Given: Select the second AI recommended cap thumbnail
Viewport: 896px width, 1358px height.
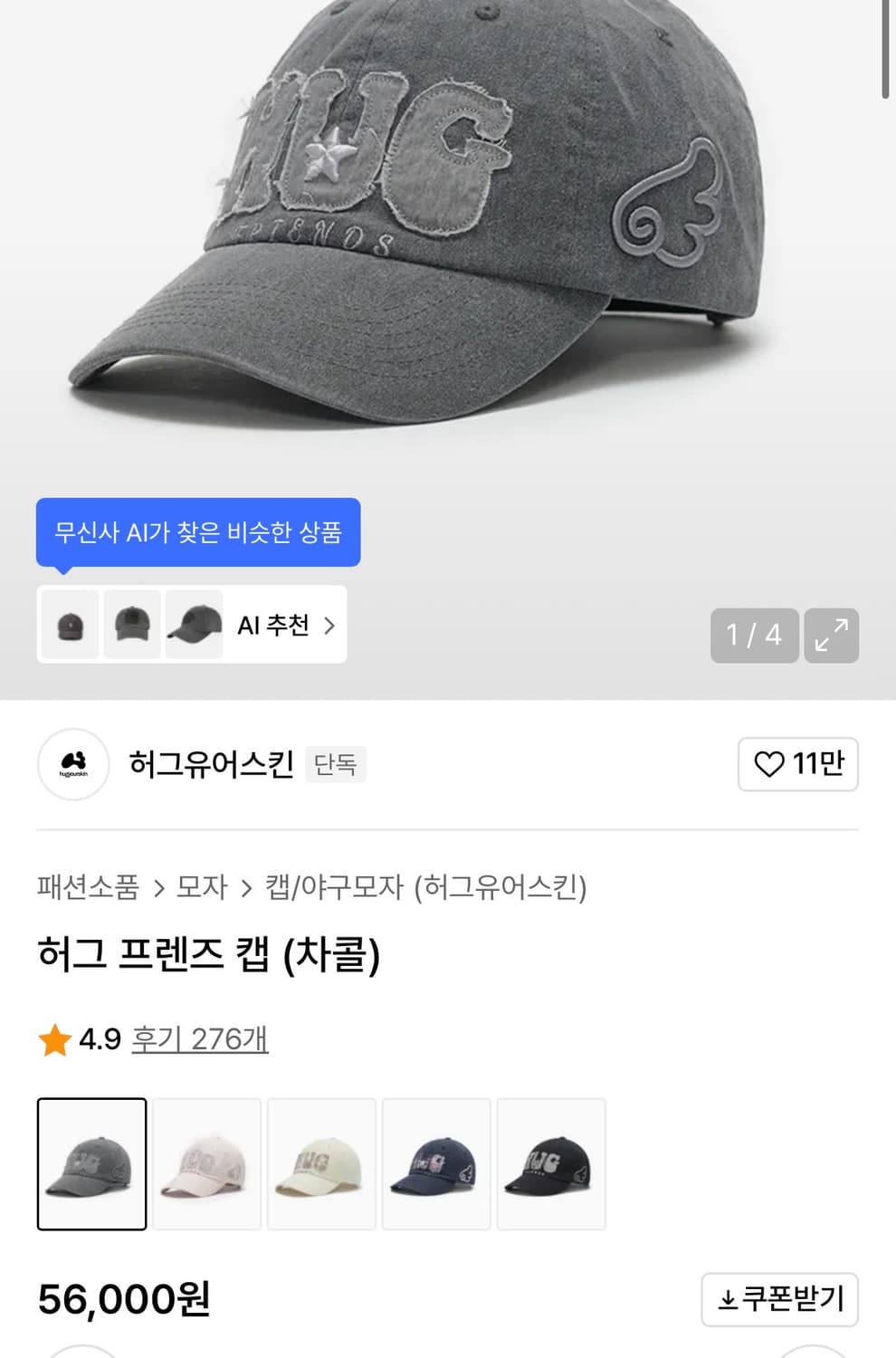Looking at the screenshot, I should [x=132, y=626].
